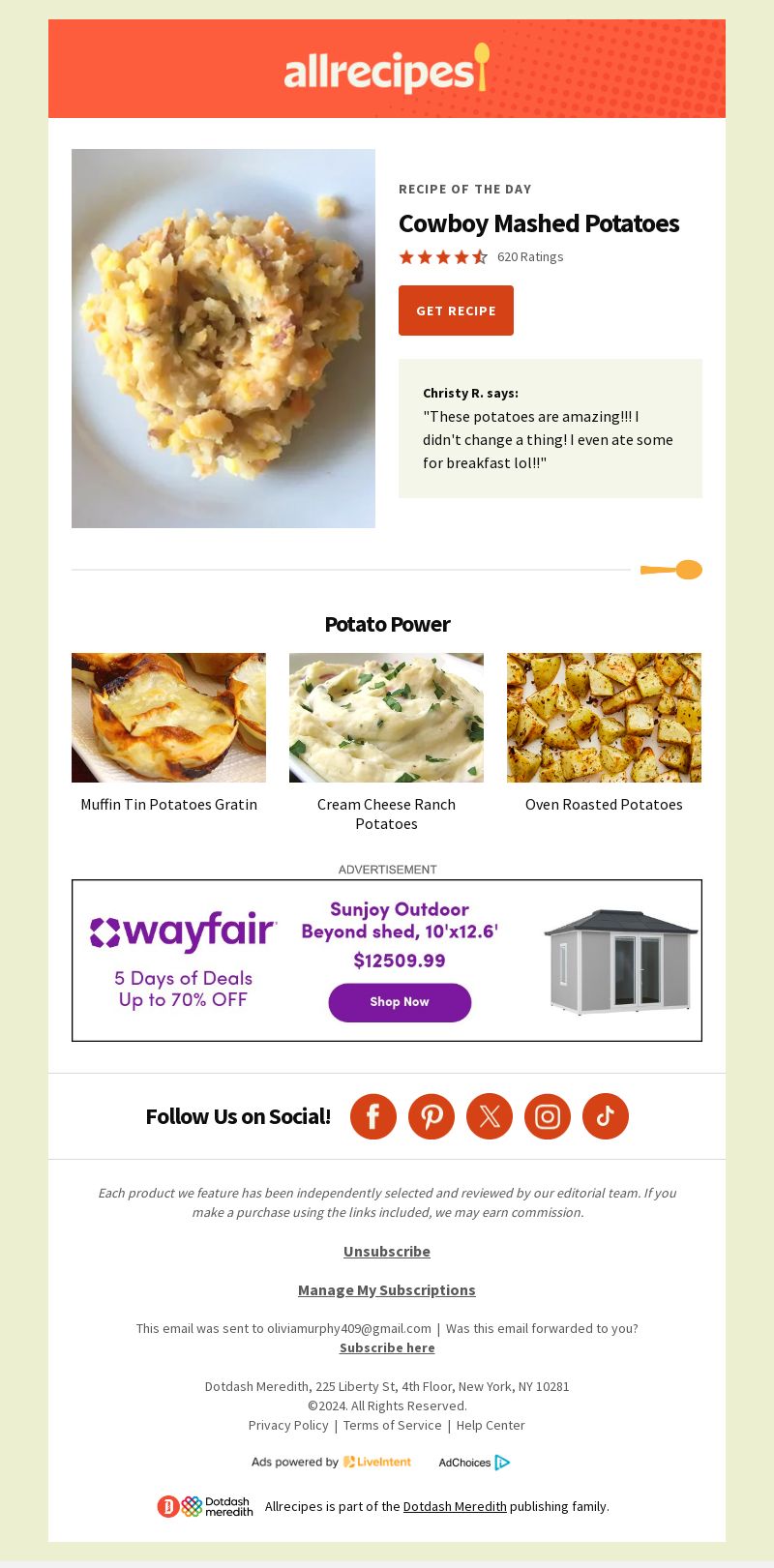Open Manage My Subscriptions
The height and width of the screenshot is (1568, 774).
tap(387, 1289)
